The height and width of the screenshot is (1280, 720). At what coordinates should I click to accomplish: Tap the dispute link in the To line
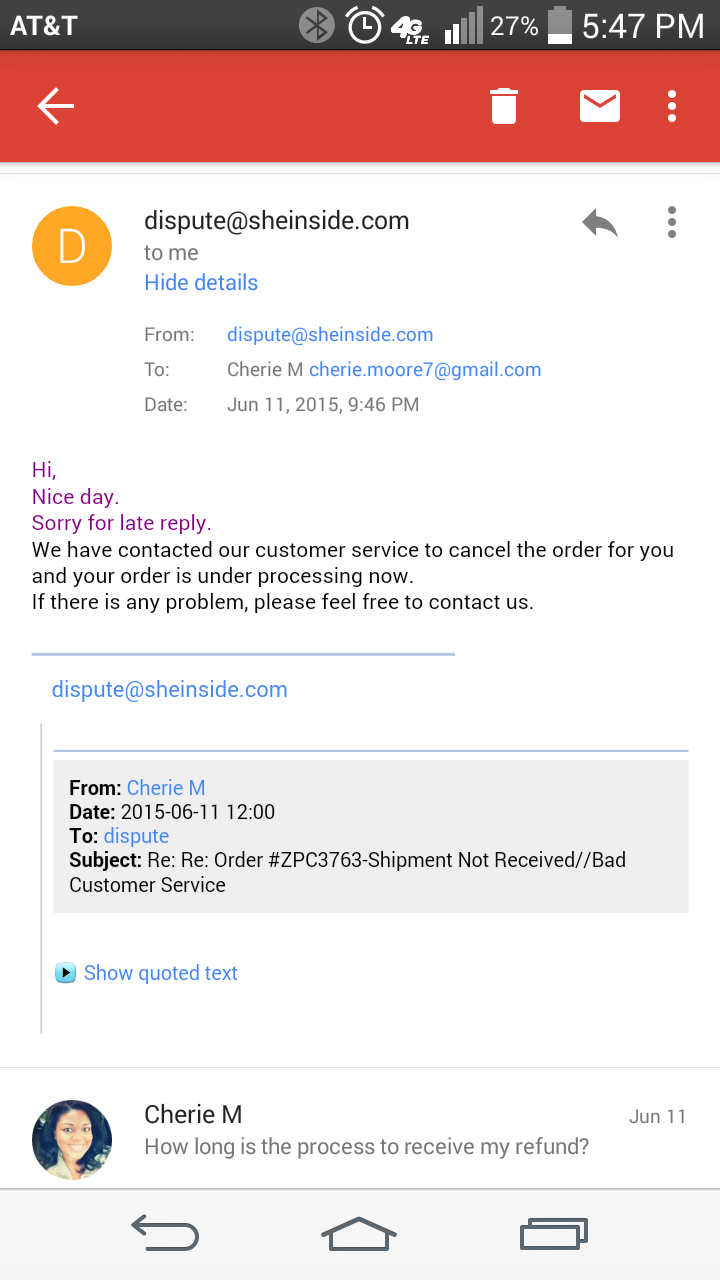click(x=136, y=836)
